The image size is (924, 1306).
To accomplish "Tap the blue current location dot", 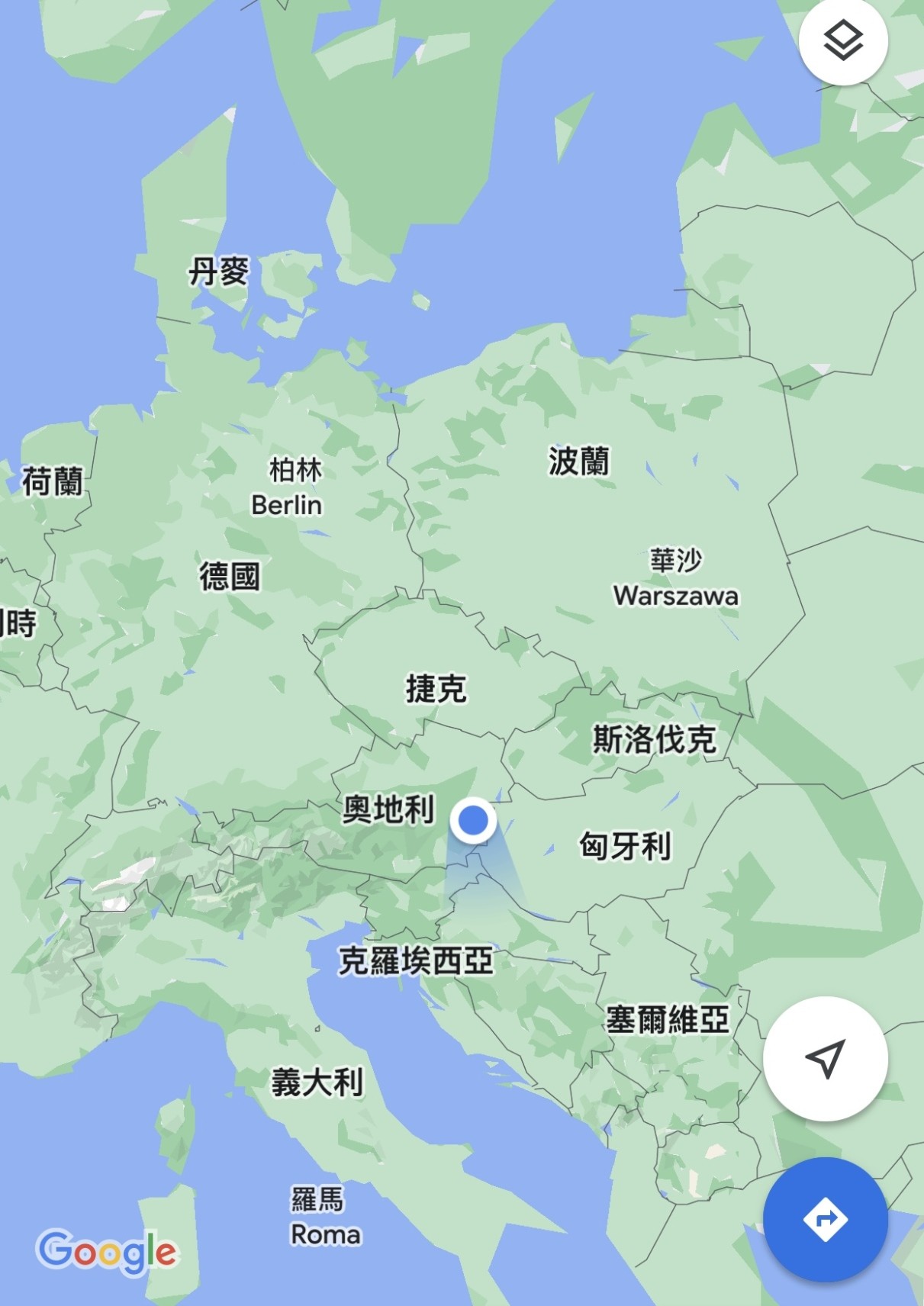I will coord(473,821).
